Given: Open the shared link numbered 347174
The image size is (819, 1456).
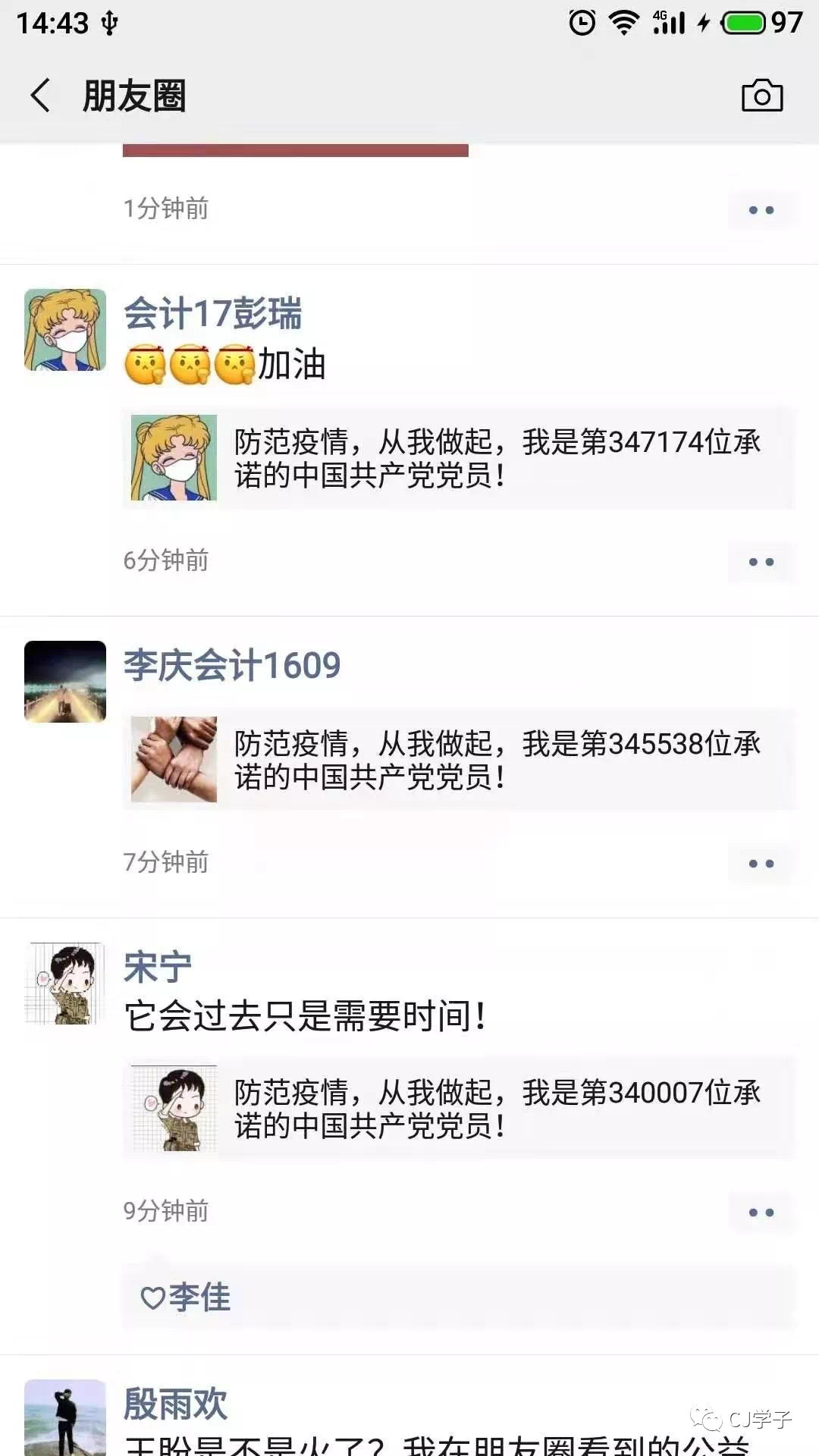Looking at the screenshot, I should pos(459,458).
